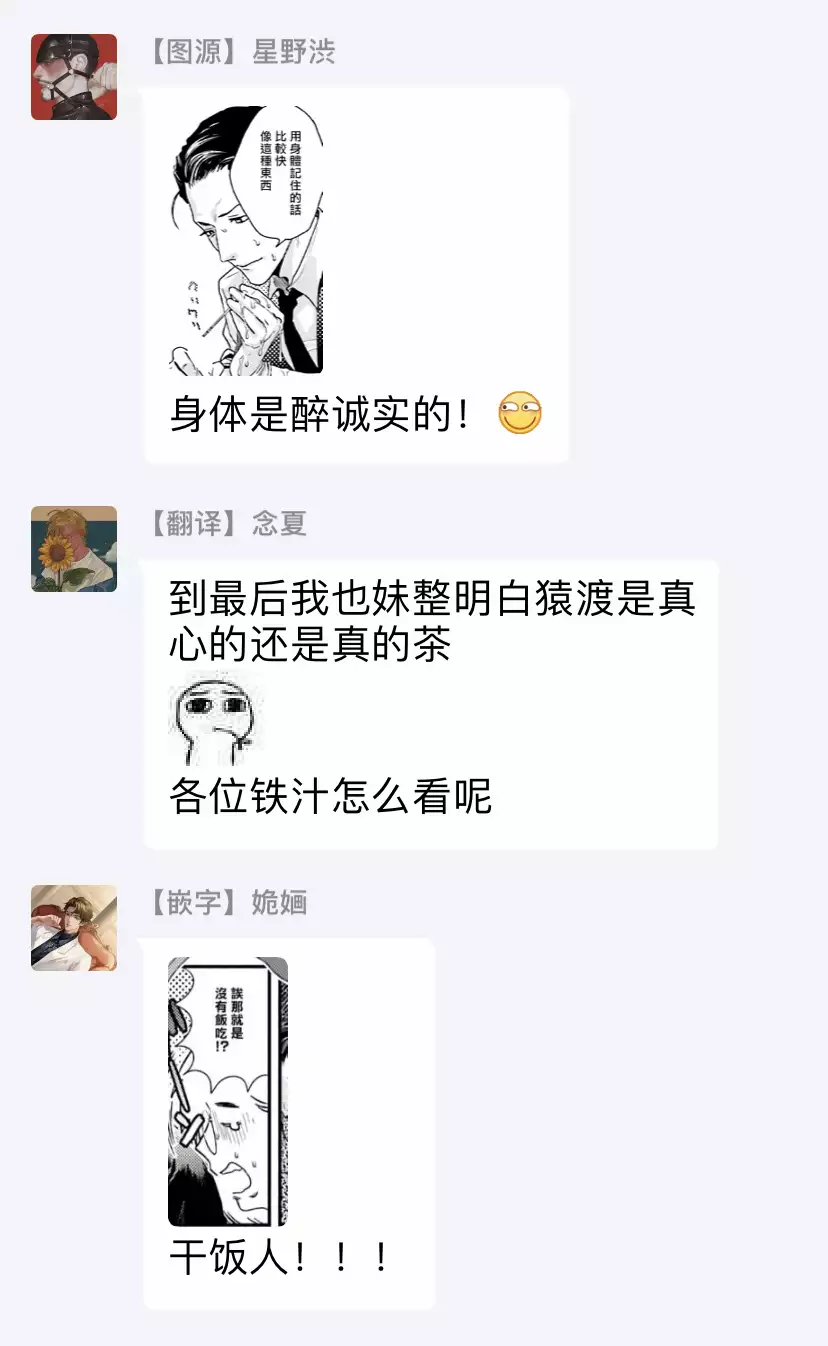828x1346 pixels.
Task: Open the thinking-face sticker in 念夏's message
Action: (x=216, y=718)
